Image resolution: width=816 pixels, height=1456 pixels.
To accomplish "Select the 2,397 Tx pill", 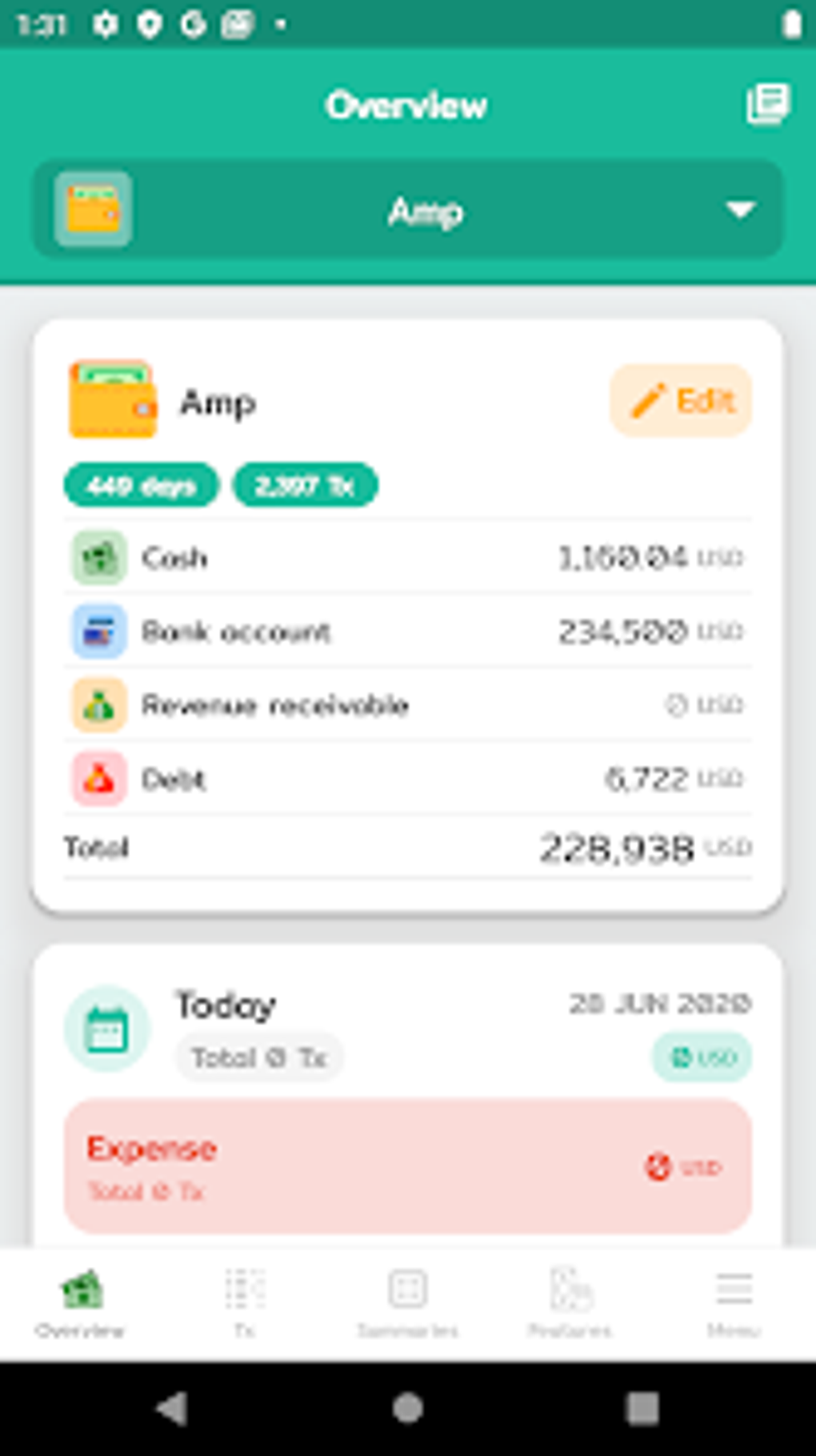I will (304, 485).
